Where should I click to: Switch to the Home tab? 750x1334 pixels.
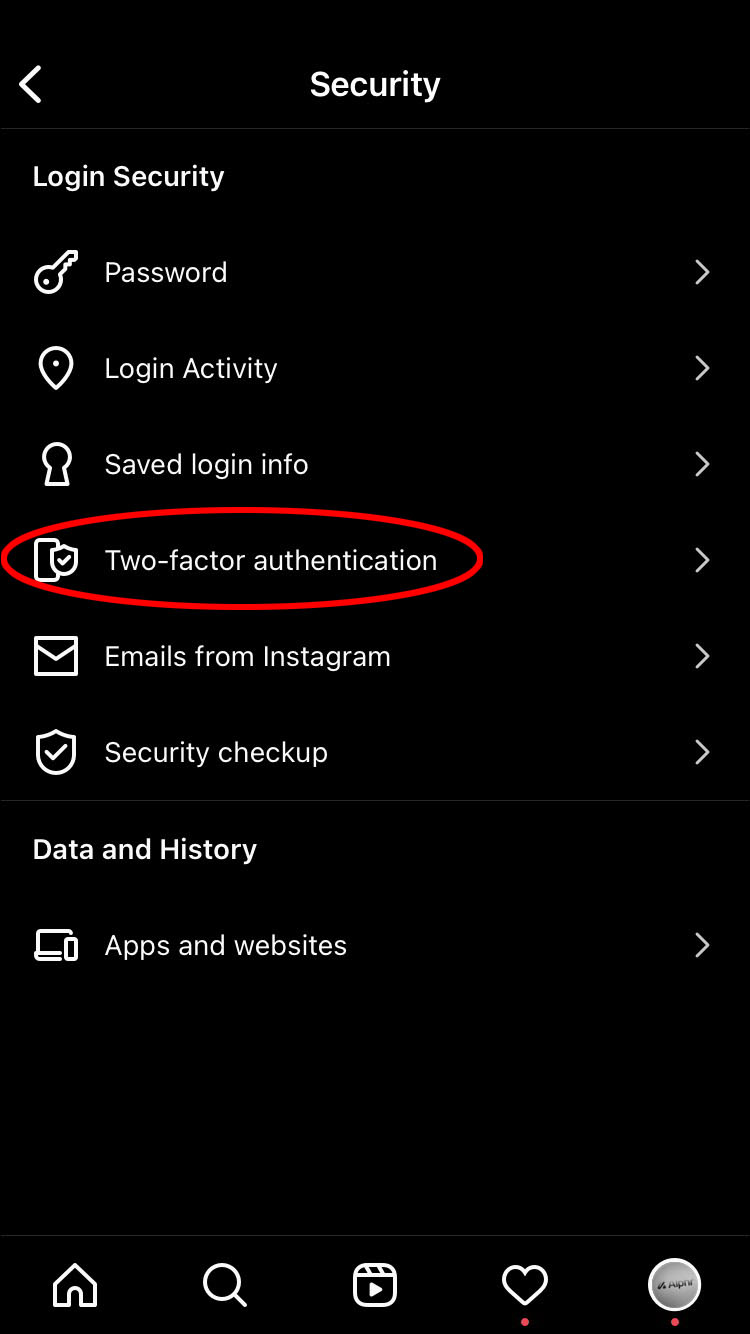pyautogui.click(x=75, y=1284)
